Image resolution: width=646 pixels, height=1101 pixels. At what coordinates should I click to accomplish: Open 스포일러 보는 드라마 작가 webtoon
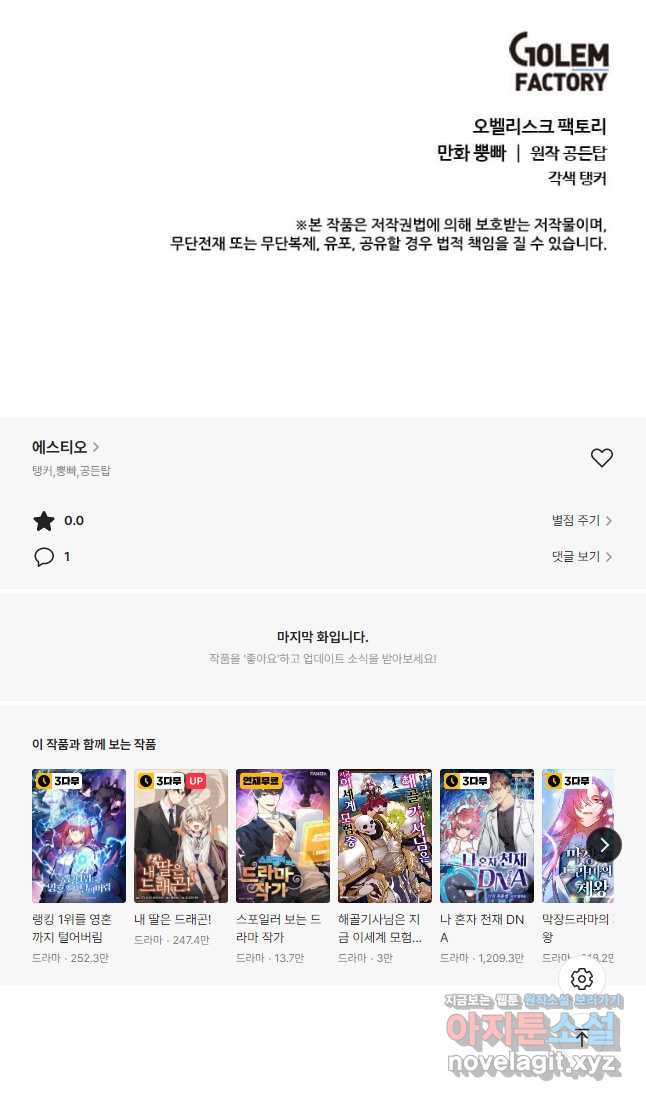(x=283, y=836)
